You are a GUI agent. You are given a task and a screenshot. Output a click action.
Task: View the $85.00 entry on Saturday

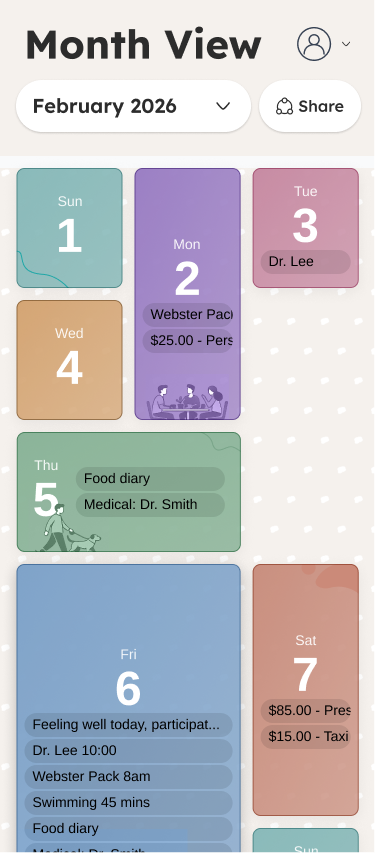(306, 710)
